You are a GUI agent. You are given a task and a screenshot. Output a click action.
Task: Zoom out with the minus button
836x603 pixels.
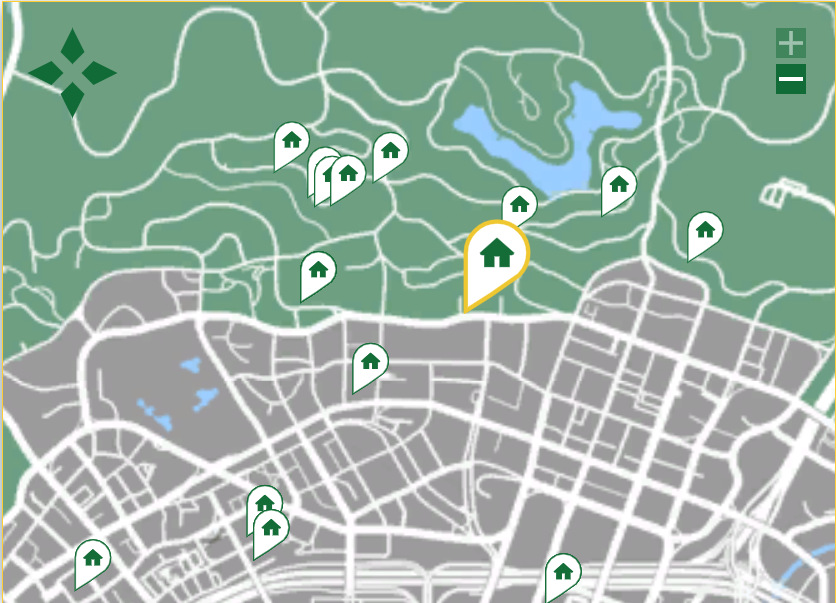[790, 78]
